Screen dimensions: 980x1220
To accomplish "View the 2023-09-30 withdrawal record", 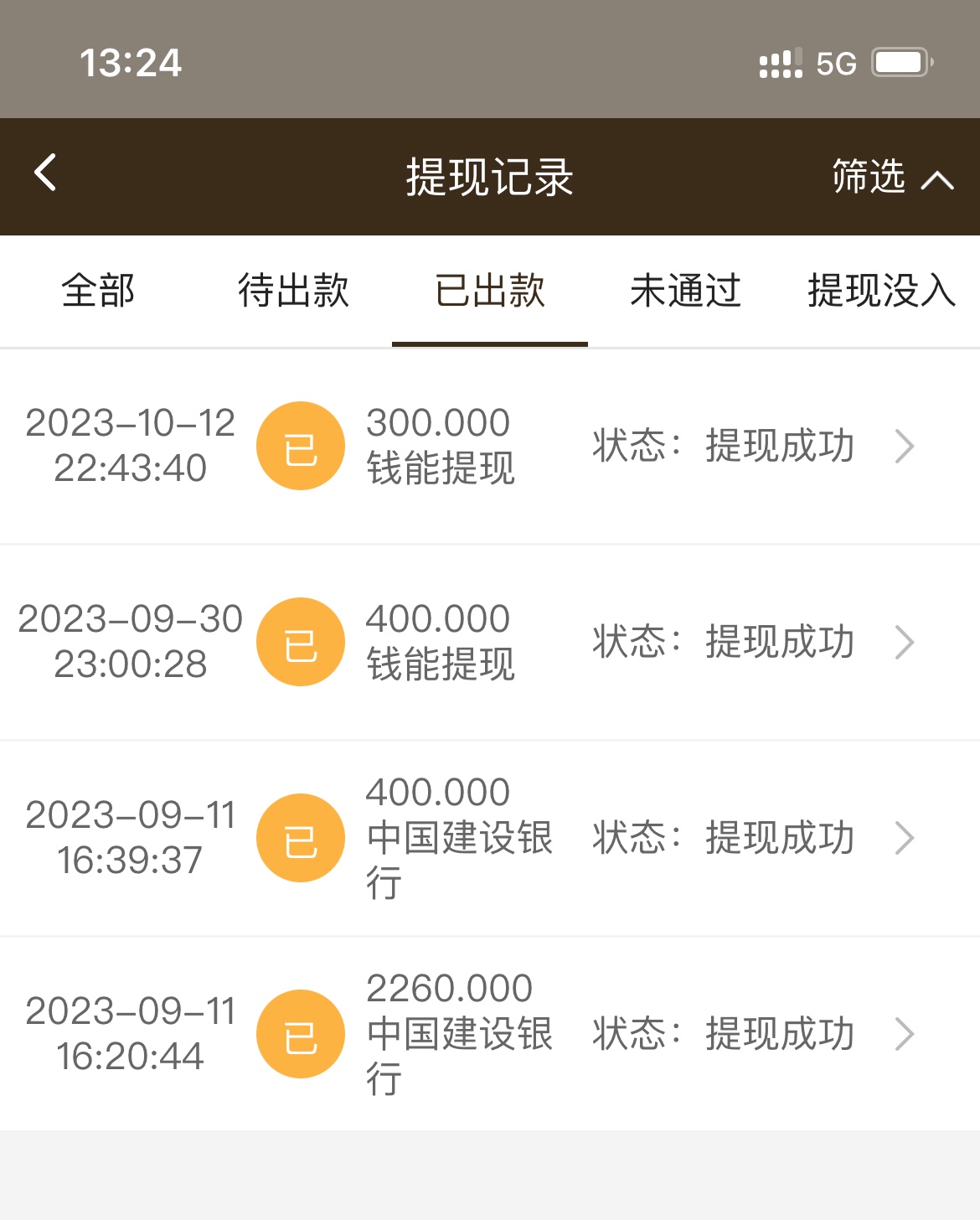I will coord(490,642).
